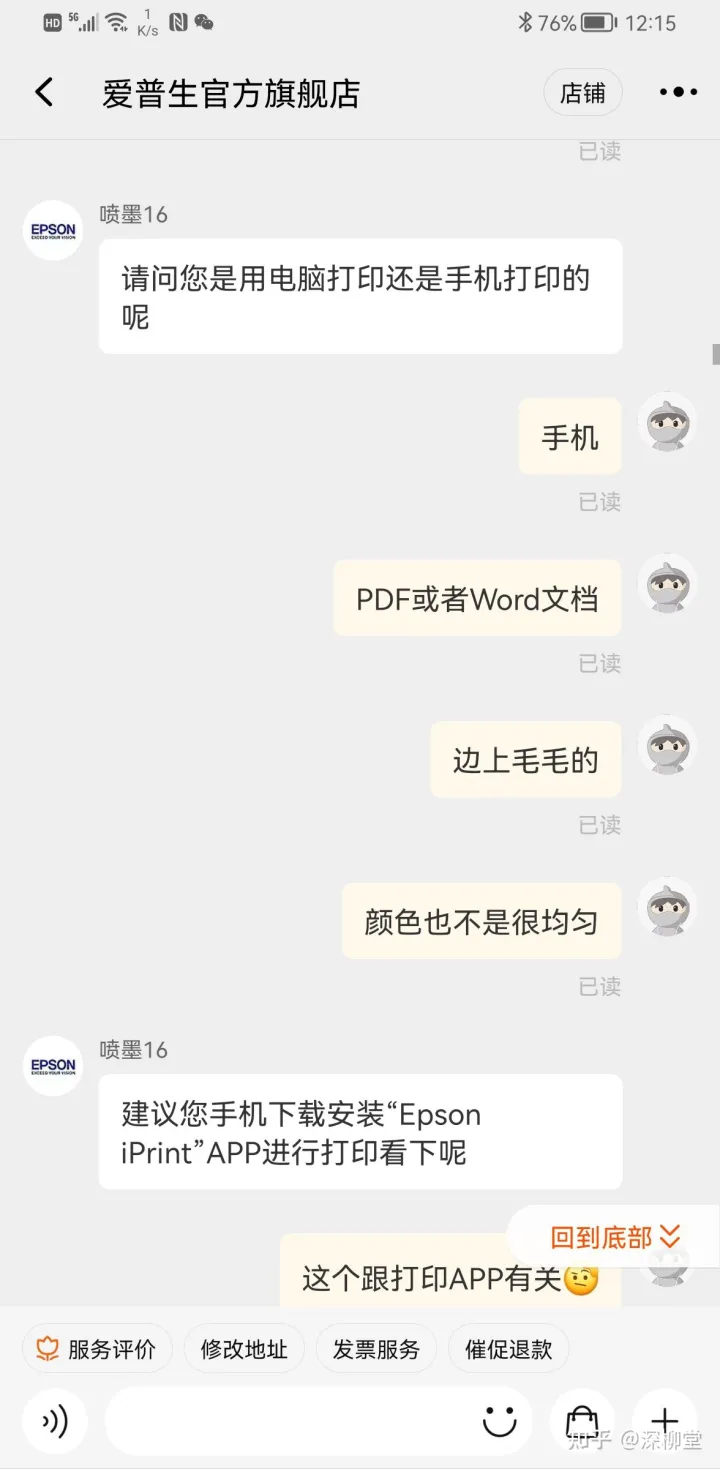Open 发票服务 invoice service

pos(376,1349)
